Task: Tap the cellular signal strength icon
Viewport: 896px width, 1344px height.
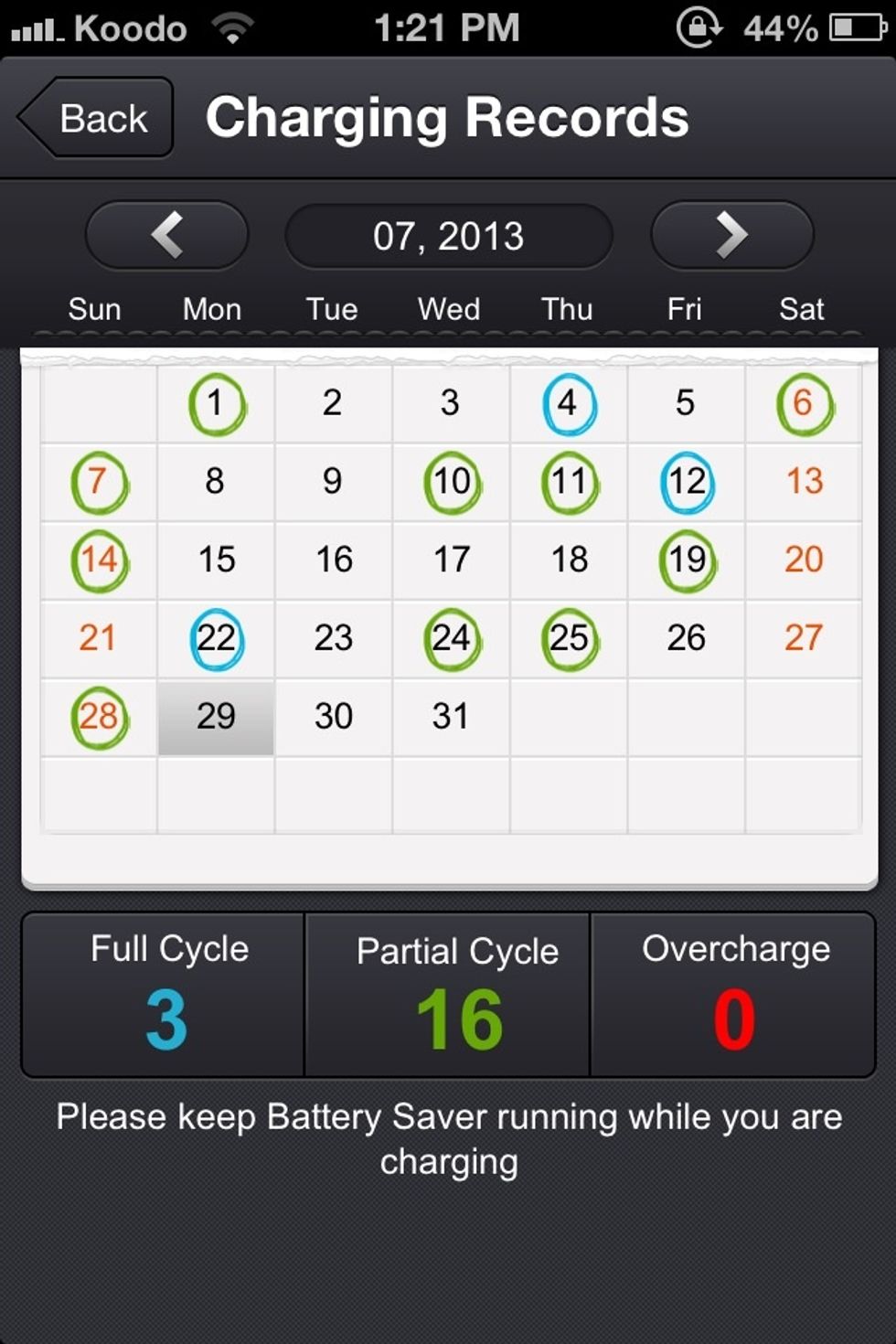Action: pyautogui.click(x=37, y=27)
